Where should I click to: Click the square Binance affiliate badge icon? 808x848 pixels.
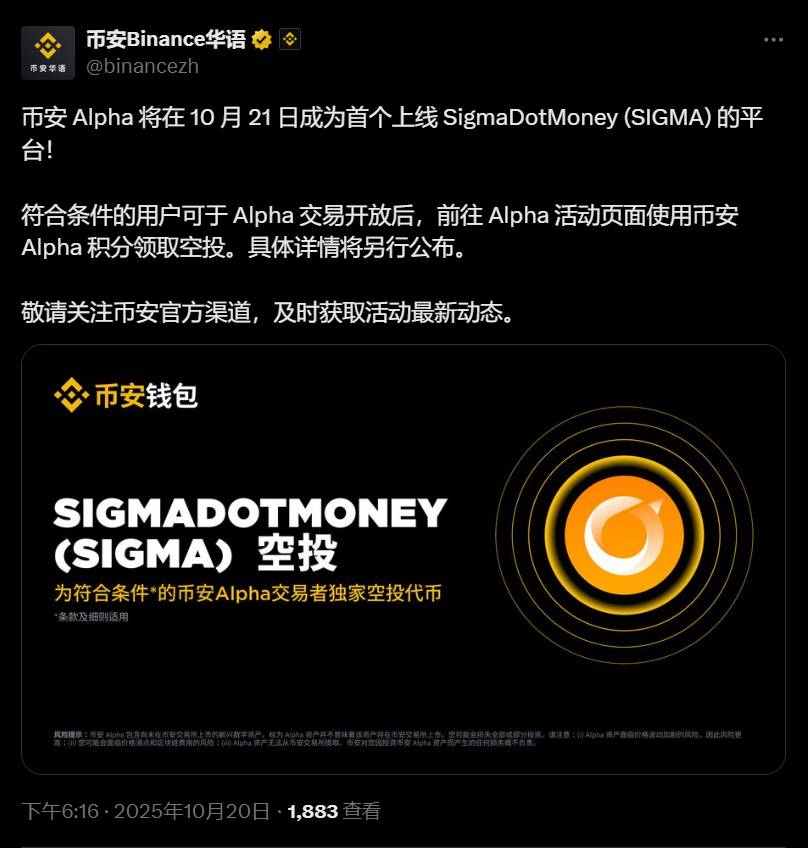pos(288,39)
